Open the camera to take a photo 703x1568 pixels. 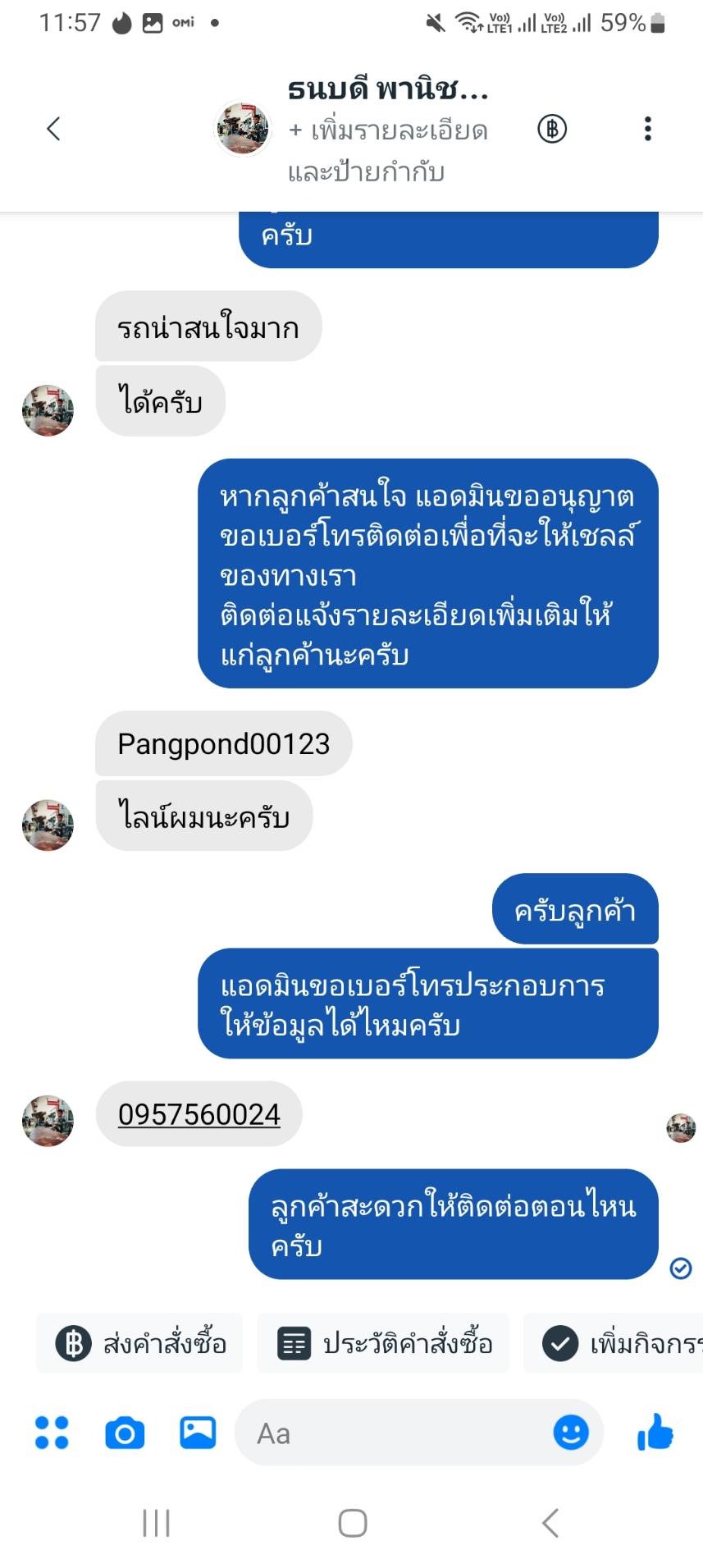(125, 1433)
